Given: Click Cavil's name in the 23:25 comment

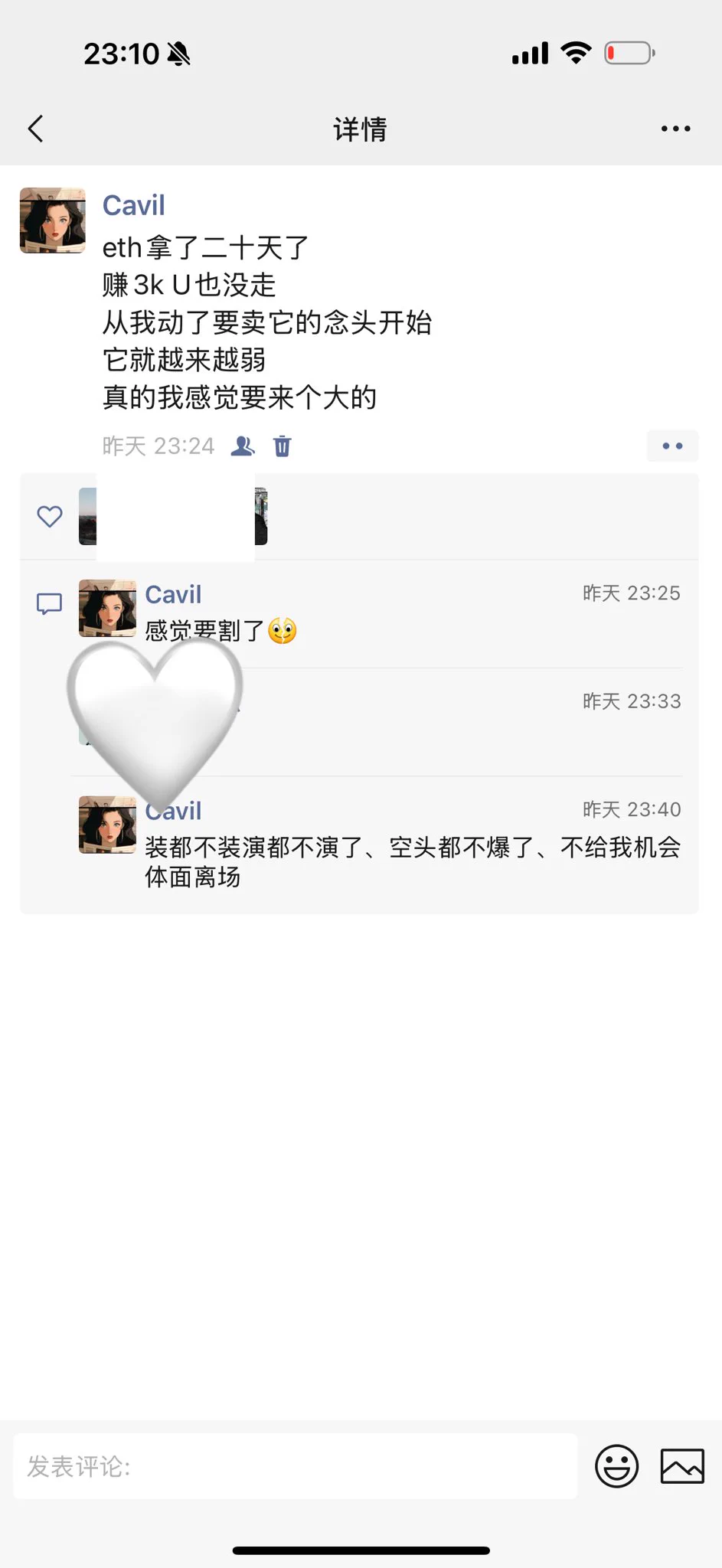Looking at the screenshot, I should click(x=173, y=594).
